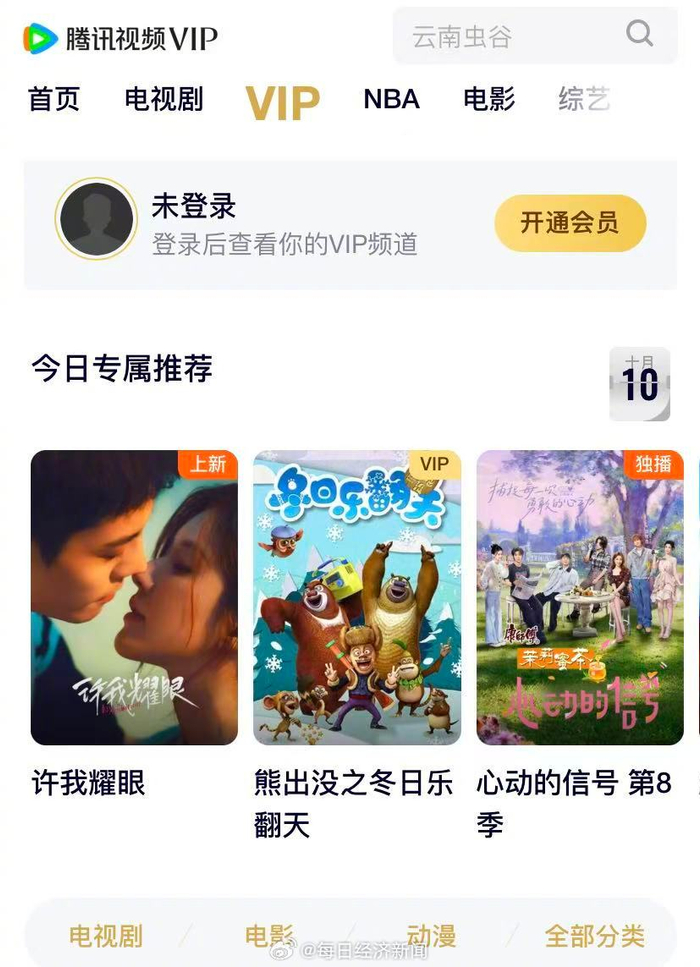
Task: Open 心动的信号 第8季 card
Action: 580,597
